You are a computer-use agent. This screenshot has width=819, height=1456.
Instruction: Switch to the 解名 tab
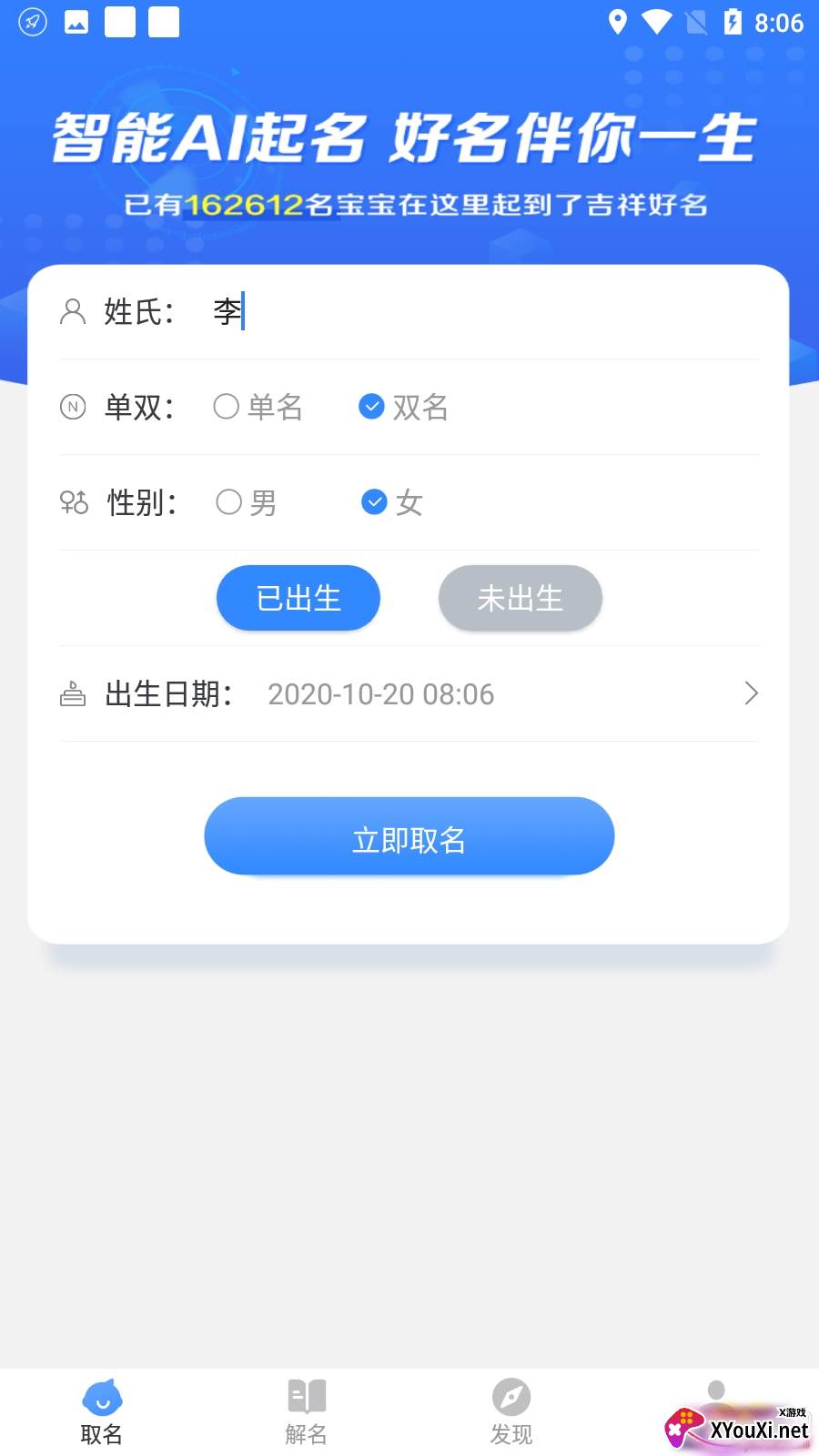pyautogui.click(x=307, y=1412)
